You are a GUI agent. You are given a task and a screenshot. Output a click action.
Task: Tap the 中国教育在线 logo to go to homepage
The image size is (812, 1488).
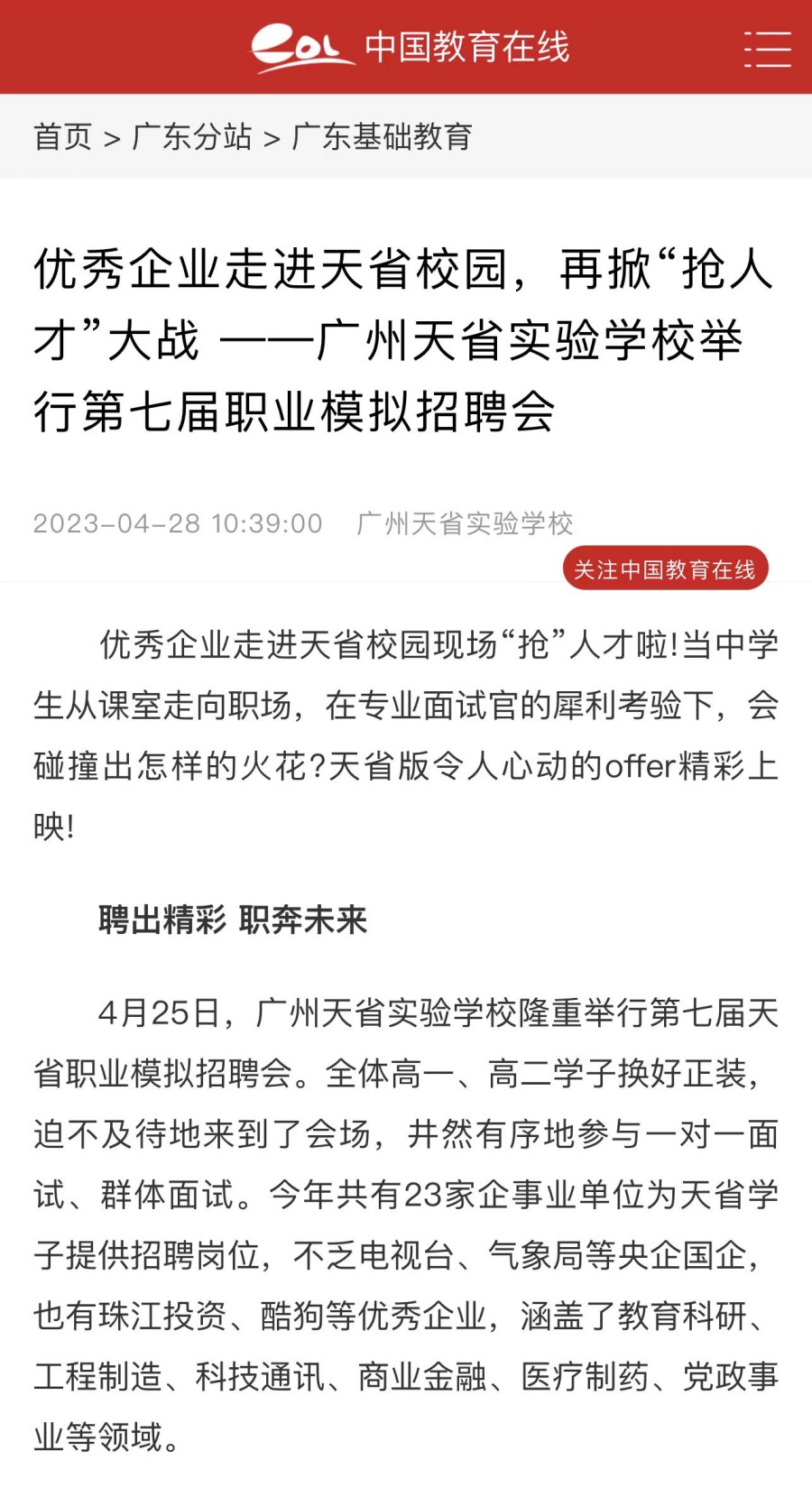pyautogui.click(x=411, y=48)
